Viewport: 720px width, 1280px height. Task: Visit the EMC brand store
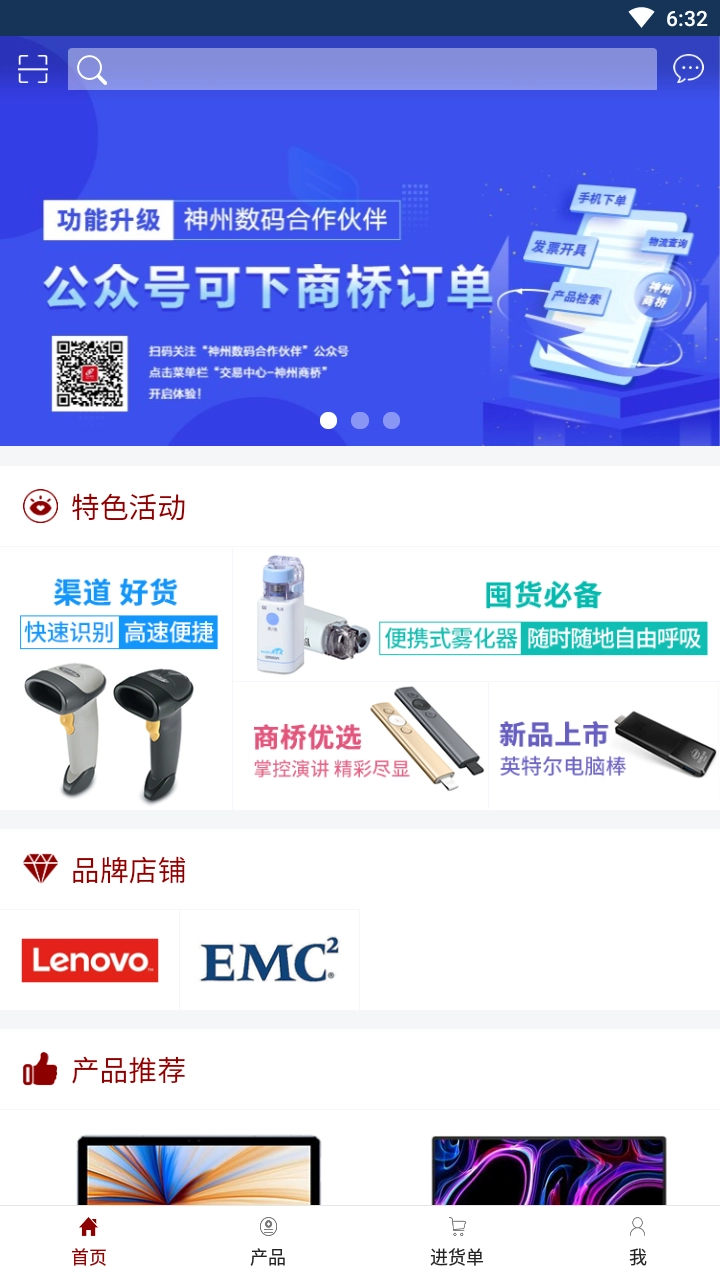click(269, 960)
